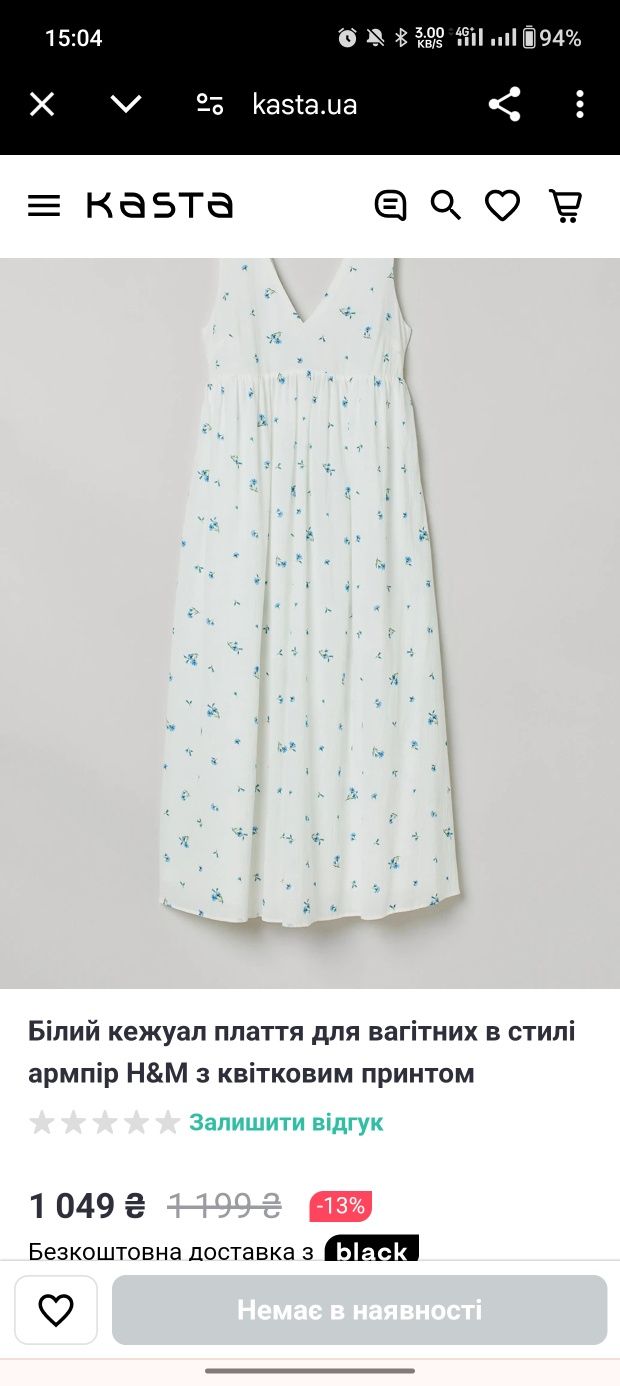Image resolution: width=620 pixels, height=1386 pixels.
Task: Add this dress to favorites
Action: coord(56,1310)
